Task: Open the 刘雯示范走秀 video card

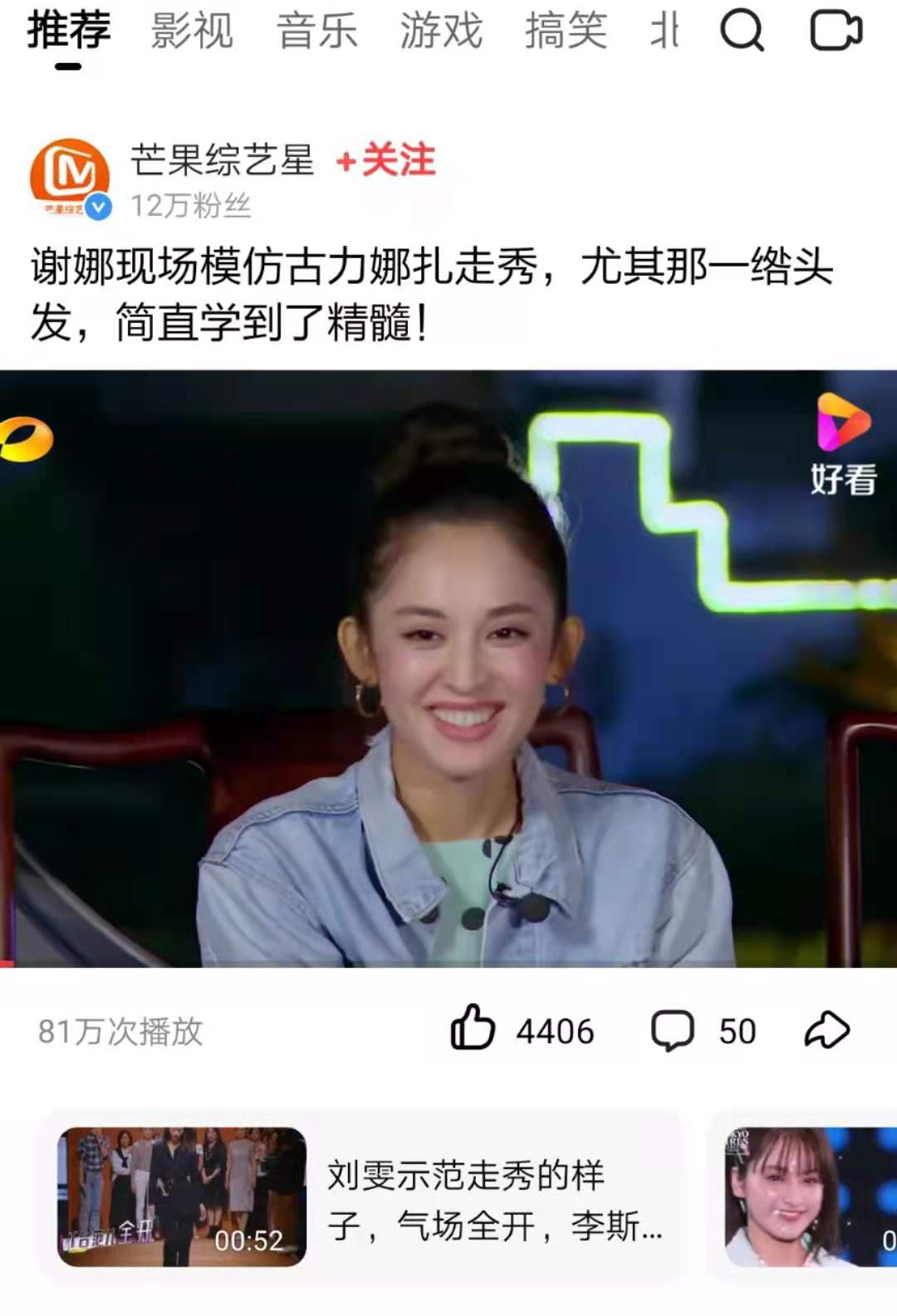Action: [x=365, y=1196]
